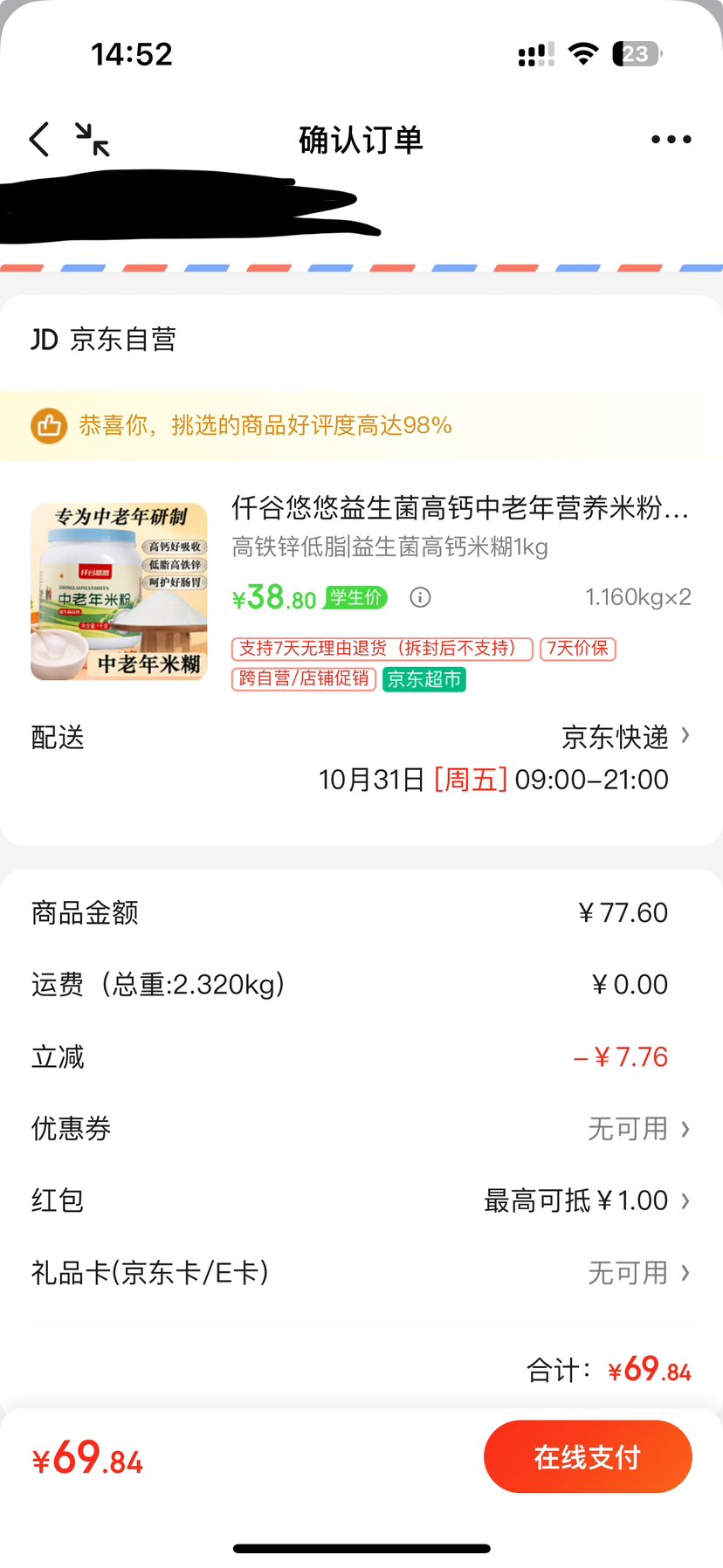The image size is (723, 1568).
Task: Open the 优惠券 coupon row
Action: (x=361, y=1129)
